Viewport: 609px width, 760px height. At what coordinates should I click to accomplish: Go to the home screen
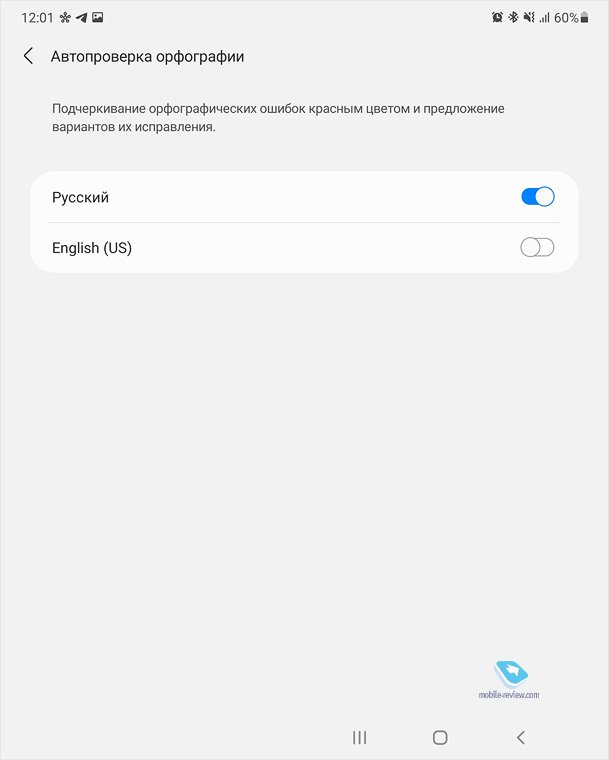coord(440,738)
